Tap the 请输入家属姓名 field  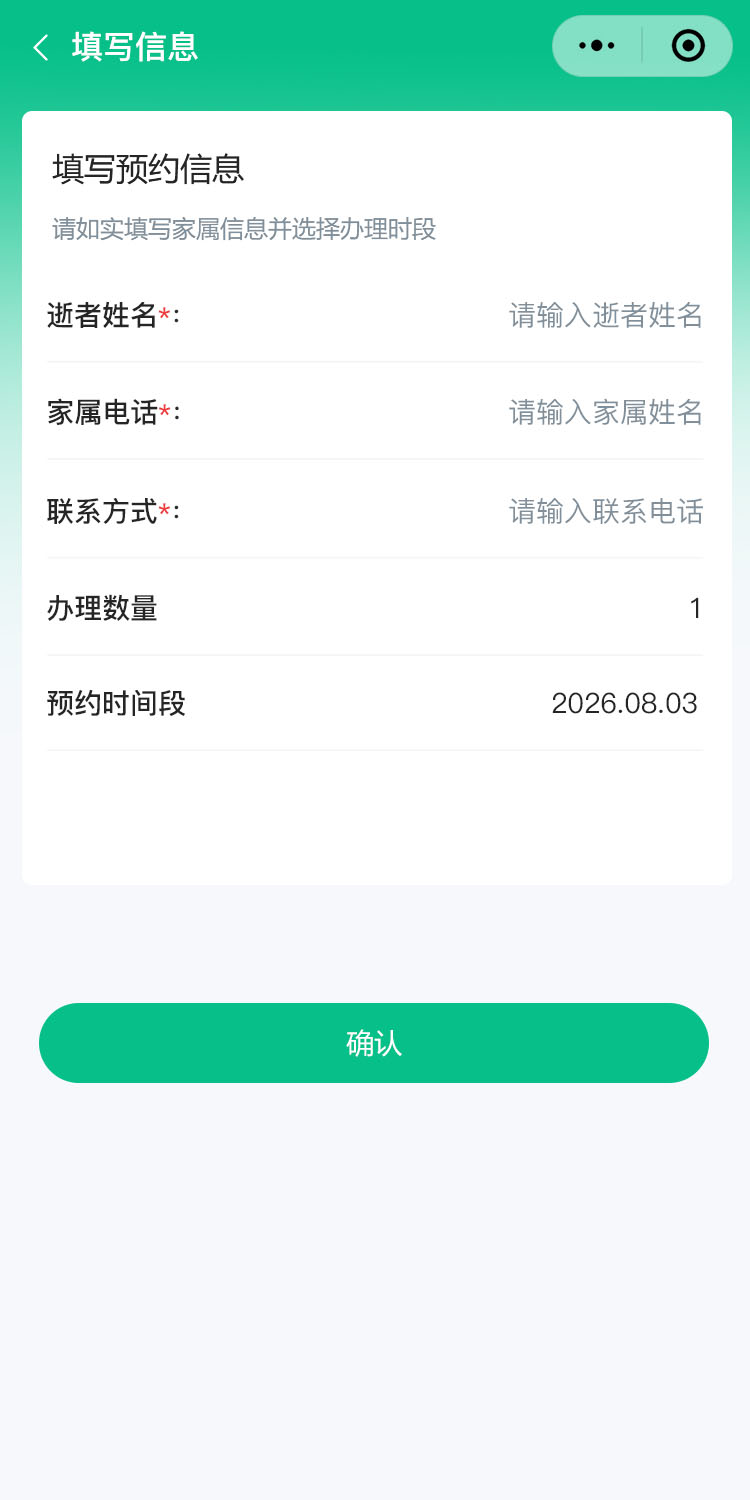[x=605, y=412]
